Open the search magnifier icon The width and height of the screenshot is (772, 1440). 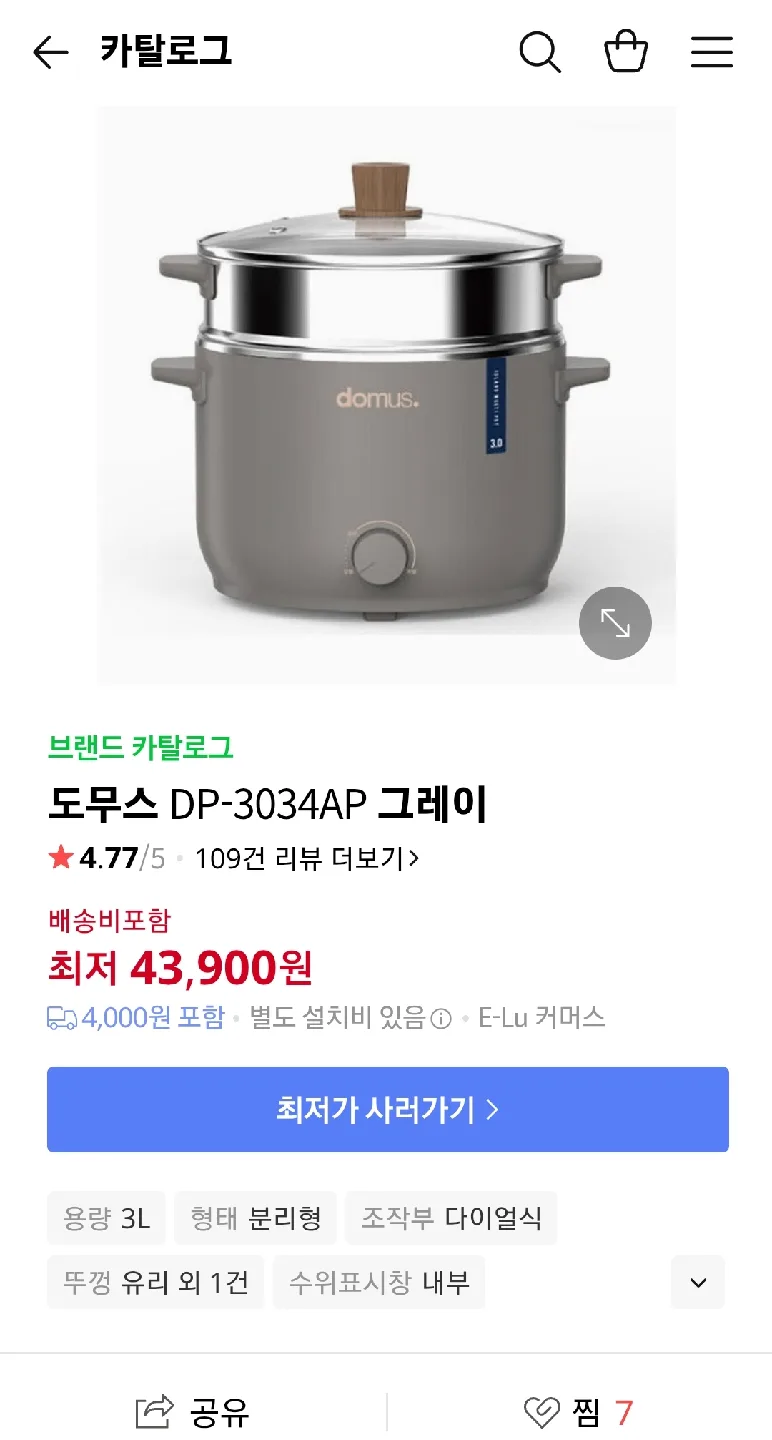pos(540,52)
